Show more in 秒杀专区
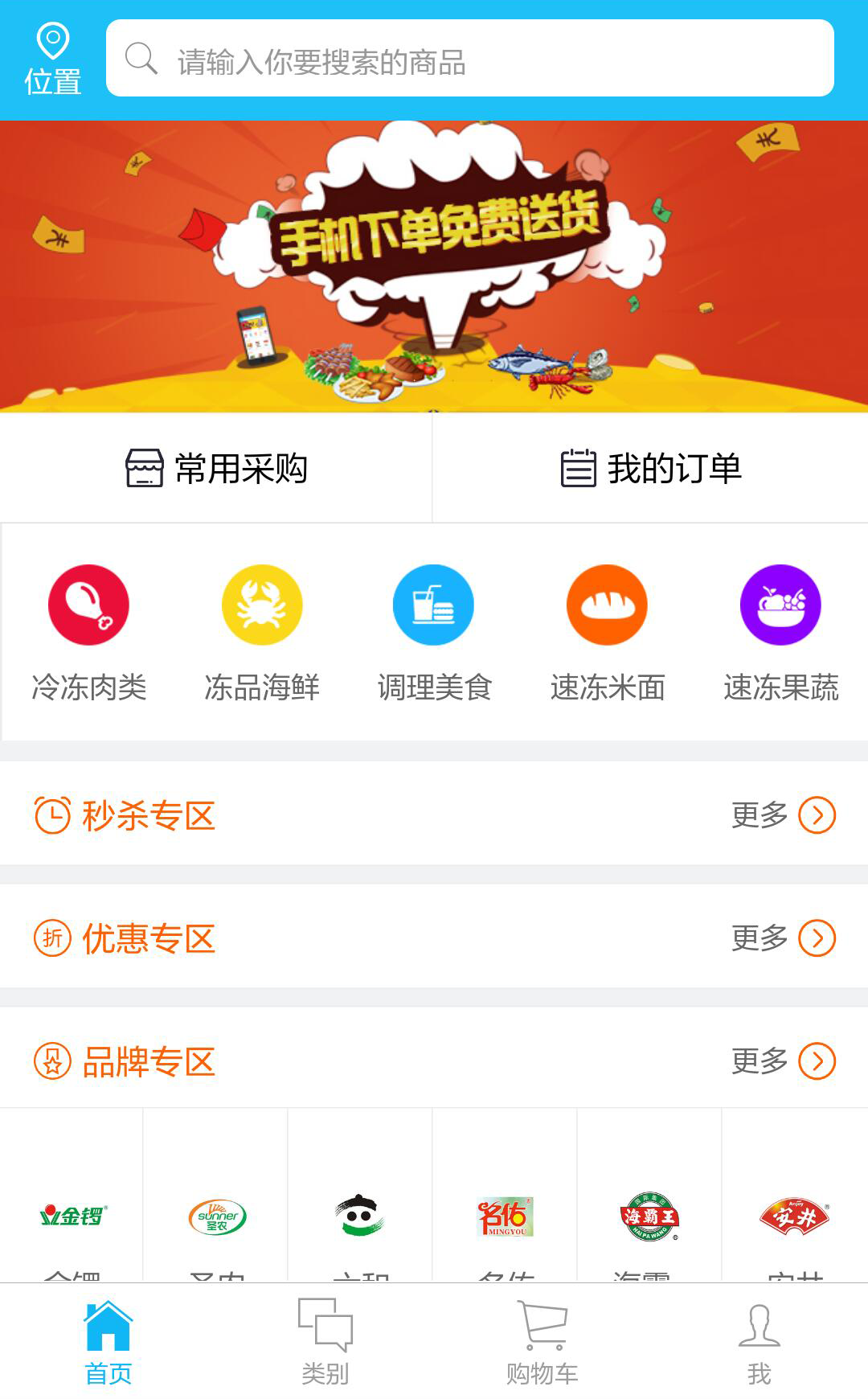Screen dimensions: 868x1399 pos(783,814)
